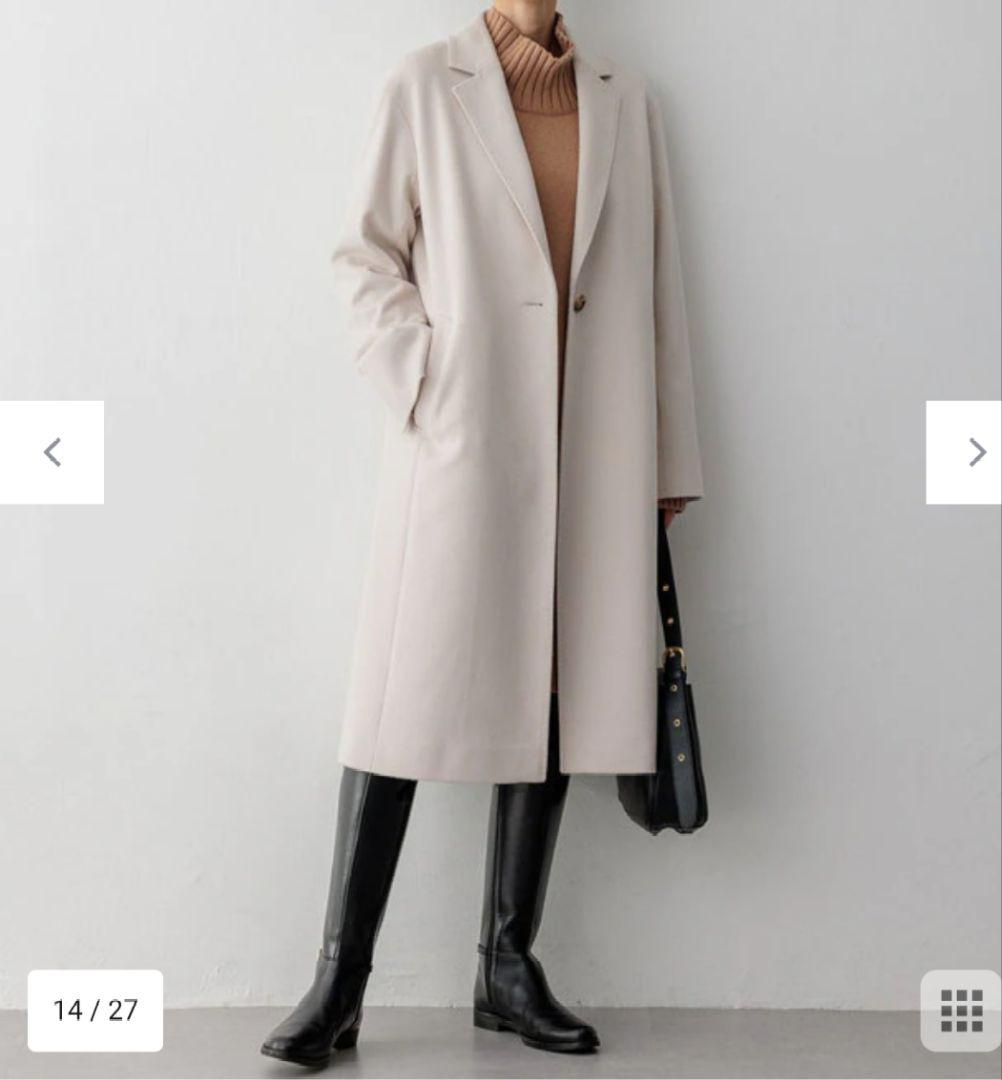This screenshot has width=1002, height=1080.
Task: Go to the next product image
Action: click(965, 452)
